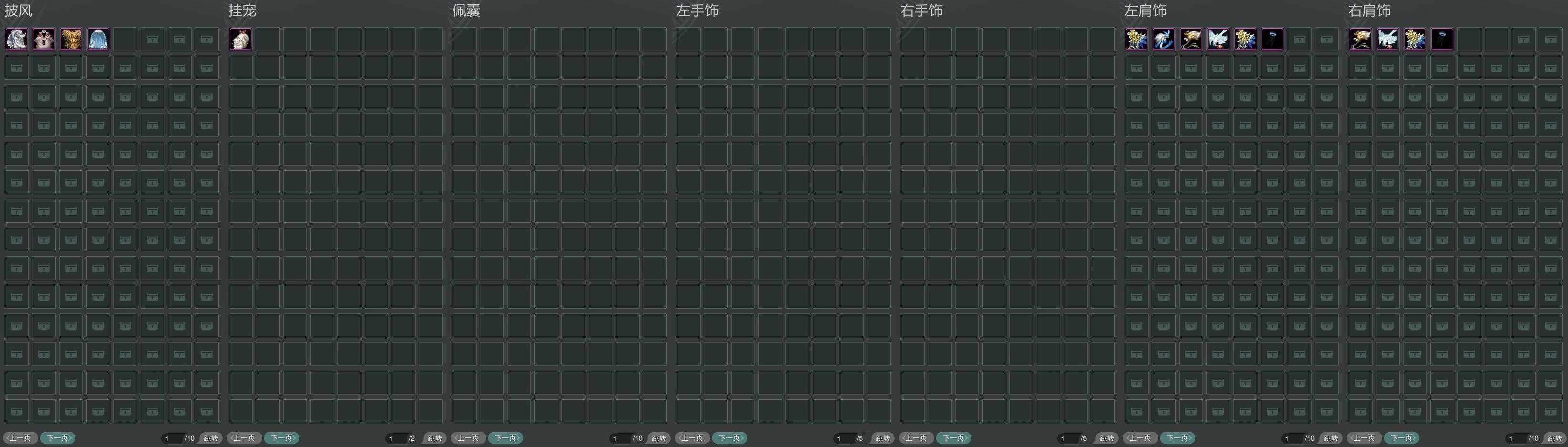Go to previous page (上一页) in 右手饰
1568x447 pixels.
[916, 438]
